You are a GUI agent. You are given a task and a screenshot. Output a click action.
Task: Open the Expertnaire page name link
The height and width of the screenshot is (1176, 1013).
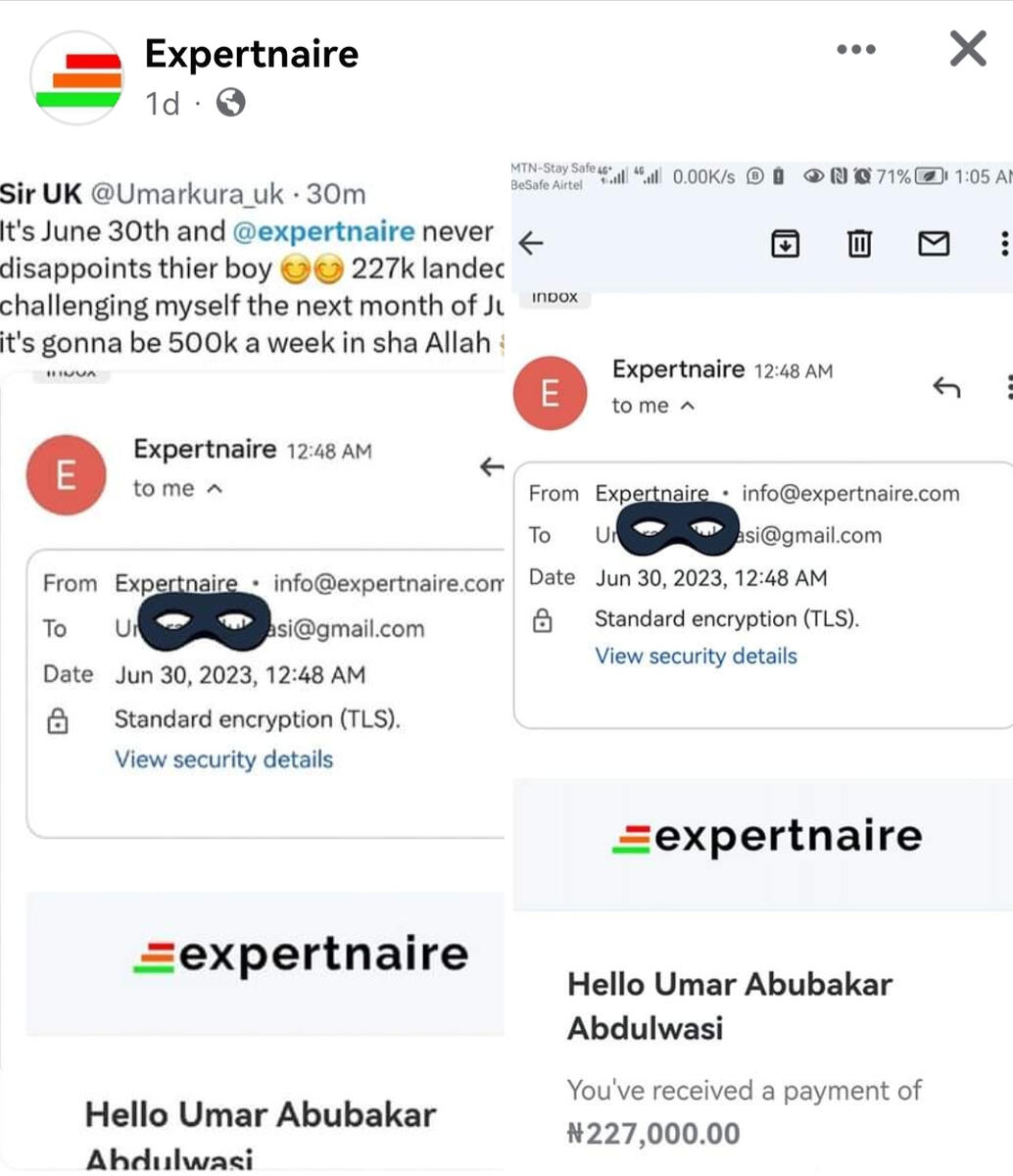(252, 54)
